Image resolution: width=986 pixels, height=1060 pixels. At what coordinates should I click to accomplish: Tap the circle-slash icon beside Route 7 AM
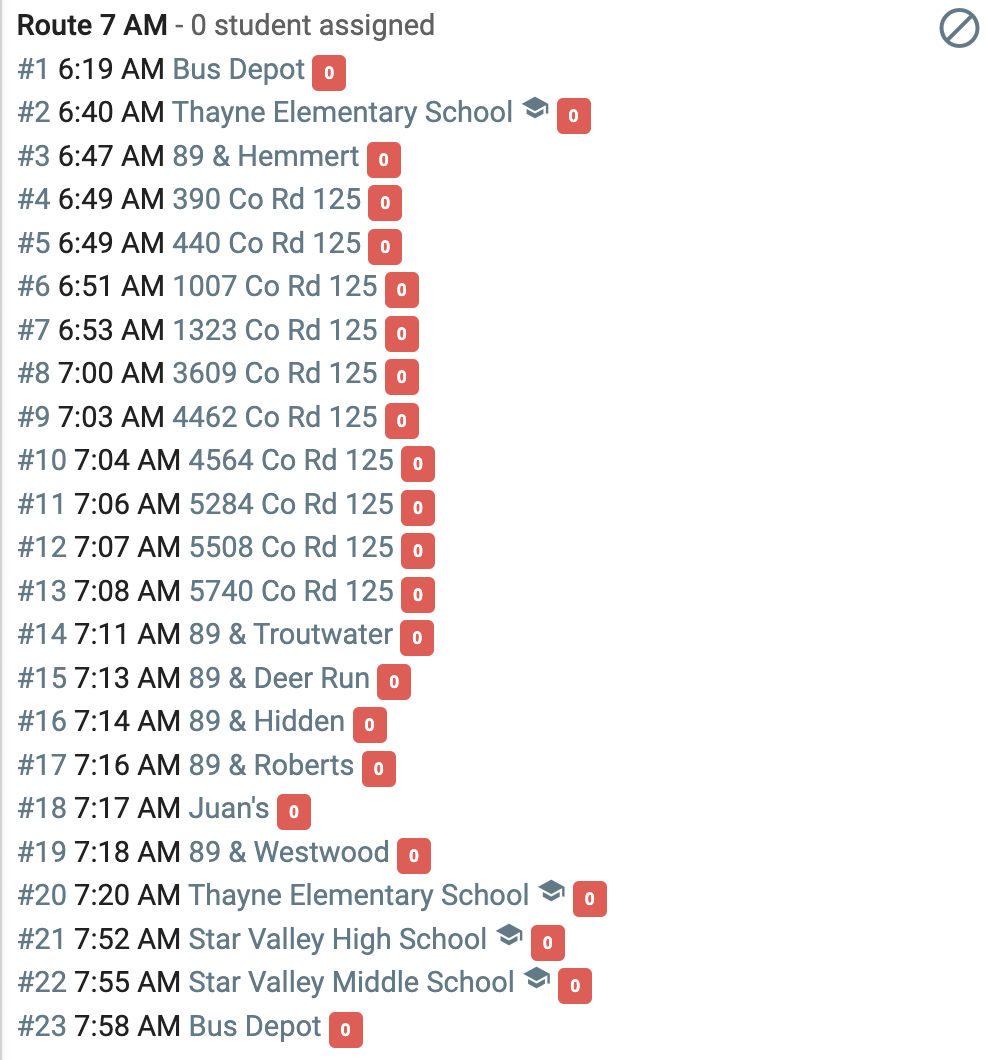(x=958, y=28)
